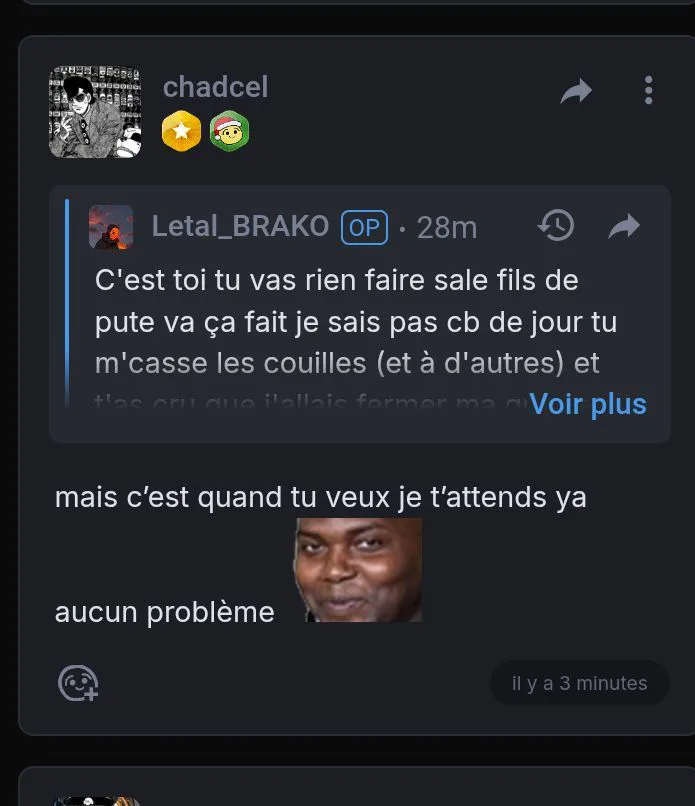Add an emoji reaction to chadcel's post
Viewport: 695px width, 806px height.
point(78,683)
